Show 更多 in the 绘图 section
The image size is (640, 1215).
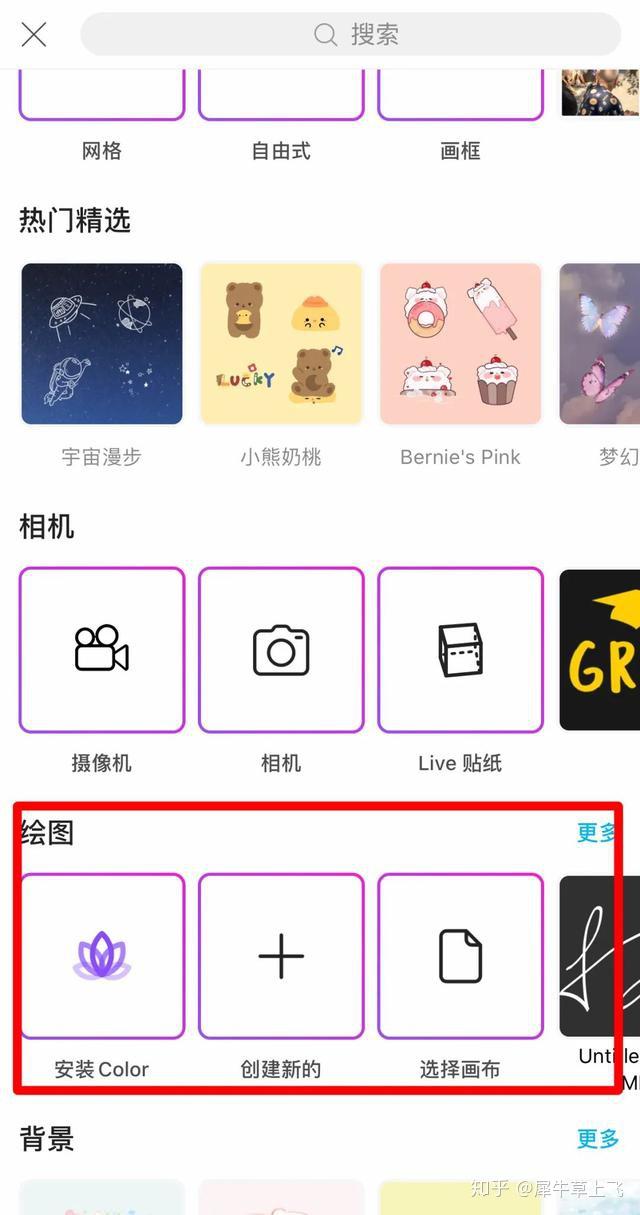pos(596,833)
